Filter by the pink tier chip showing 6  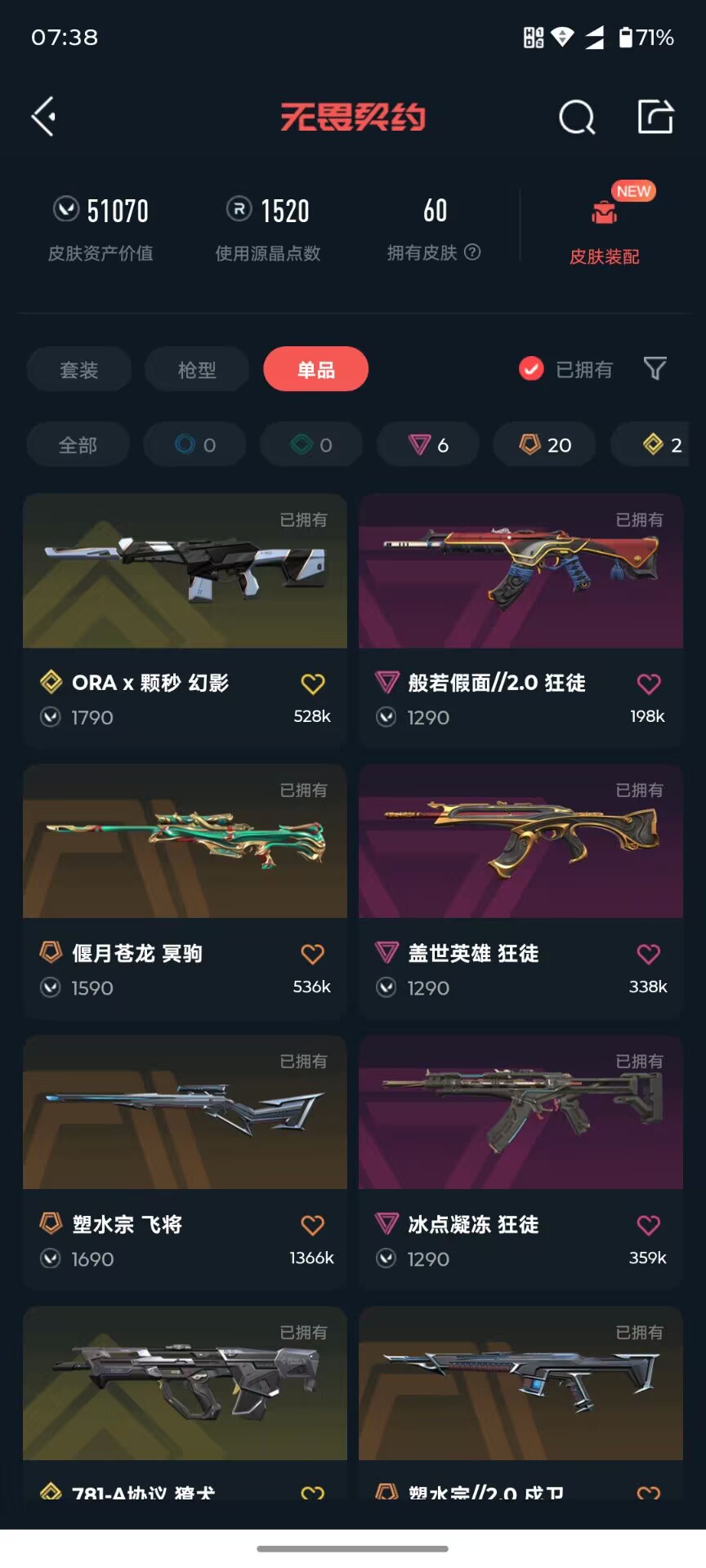(x=428, y=444)
